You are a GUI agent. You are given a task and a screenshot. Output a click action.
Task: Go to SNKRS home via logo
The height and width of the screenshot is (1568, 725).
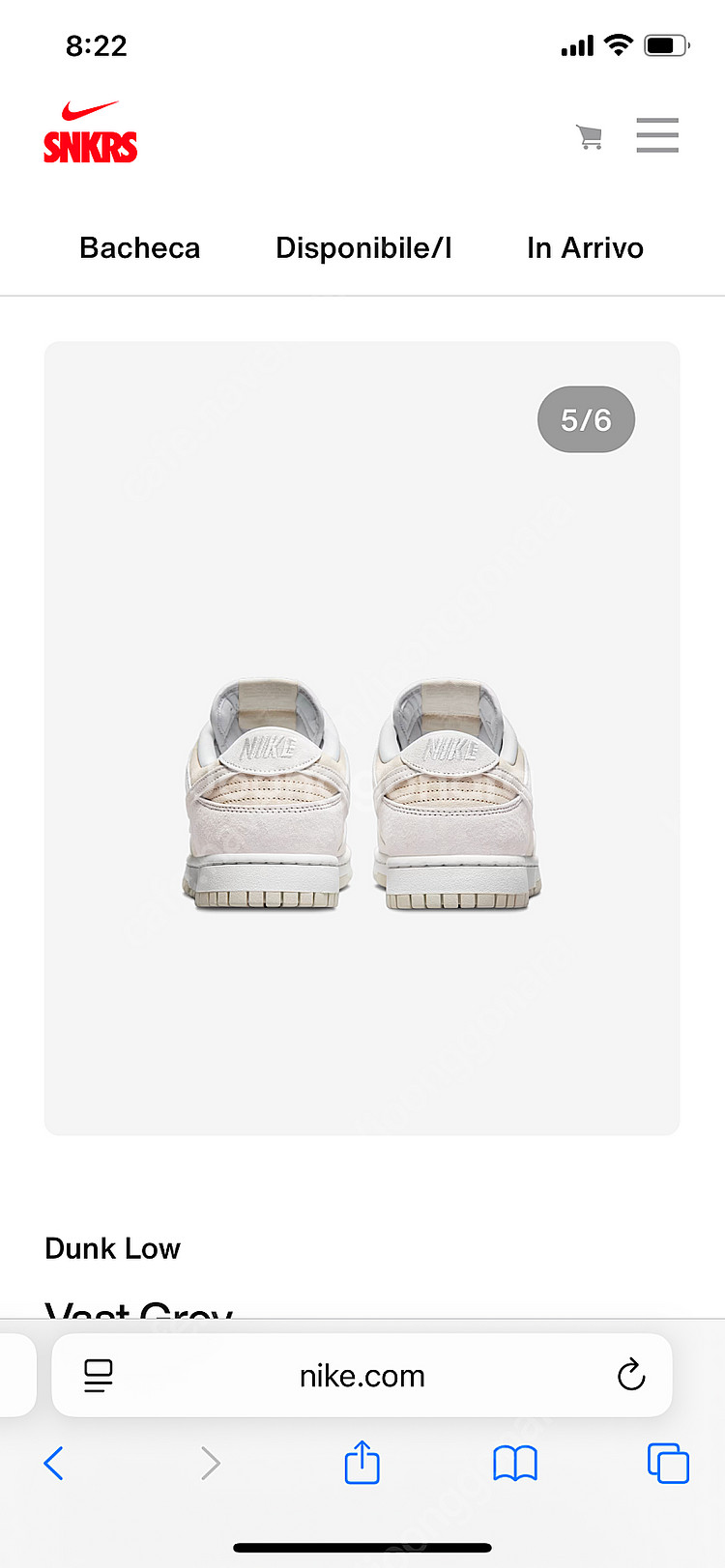click(91, 133)
